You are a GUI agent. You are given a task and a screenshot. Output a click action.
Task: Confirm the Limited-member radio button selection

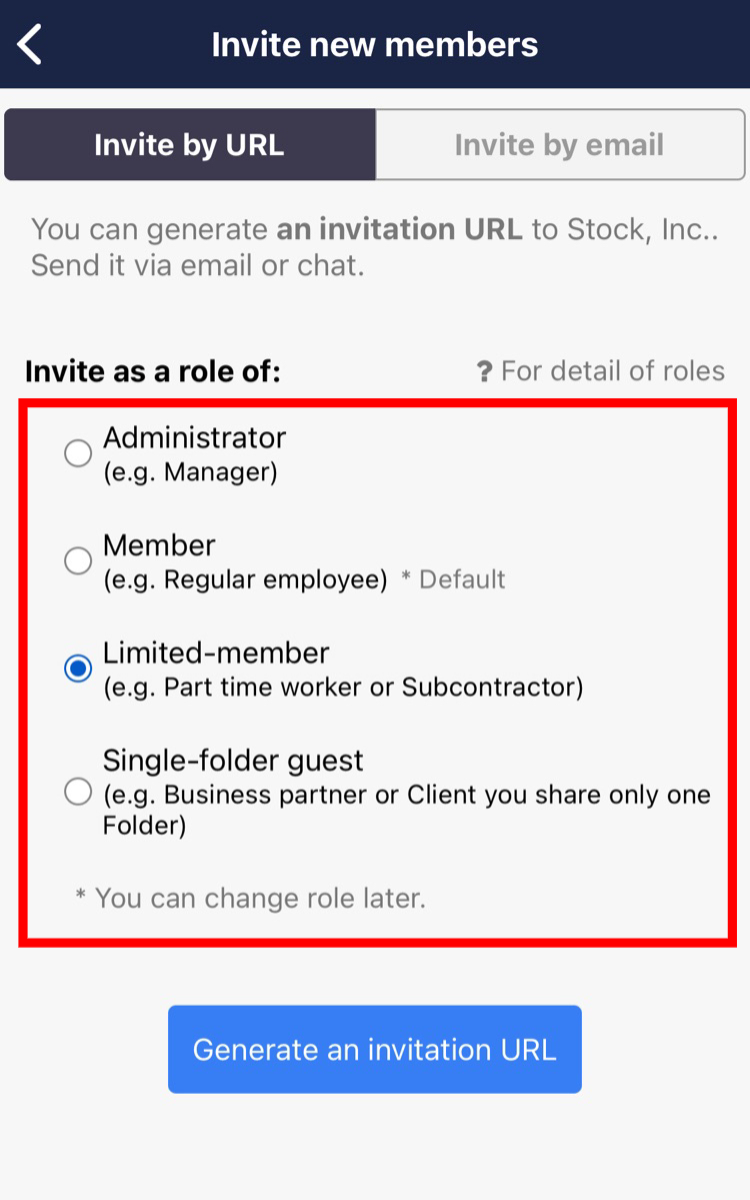point(77,669)
